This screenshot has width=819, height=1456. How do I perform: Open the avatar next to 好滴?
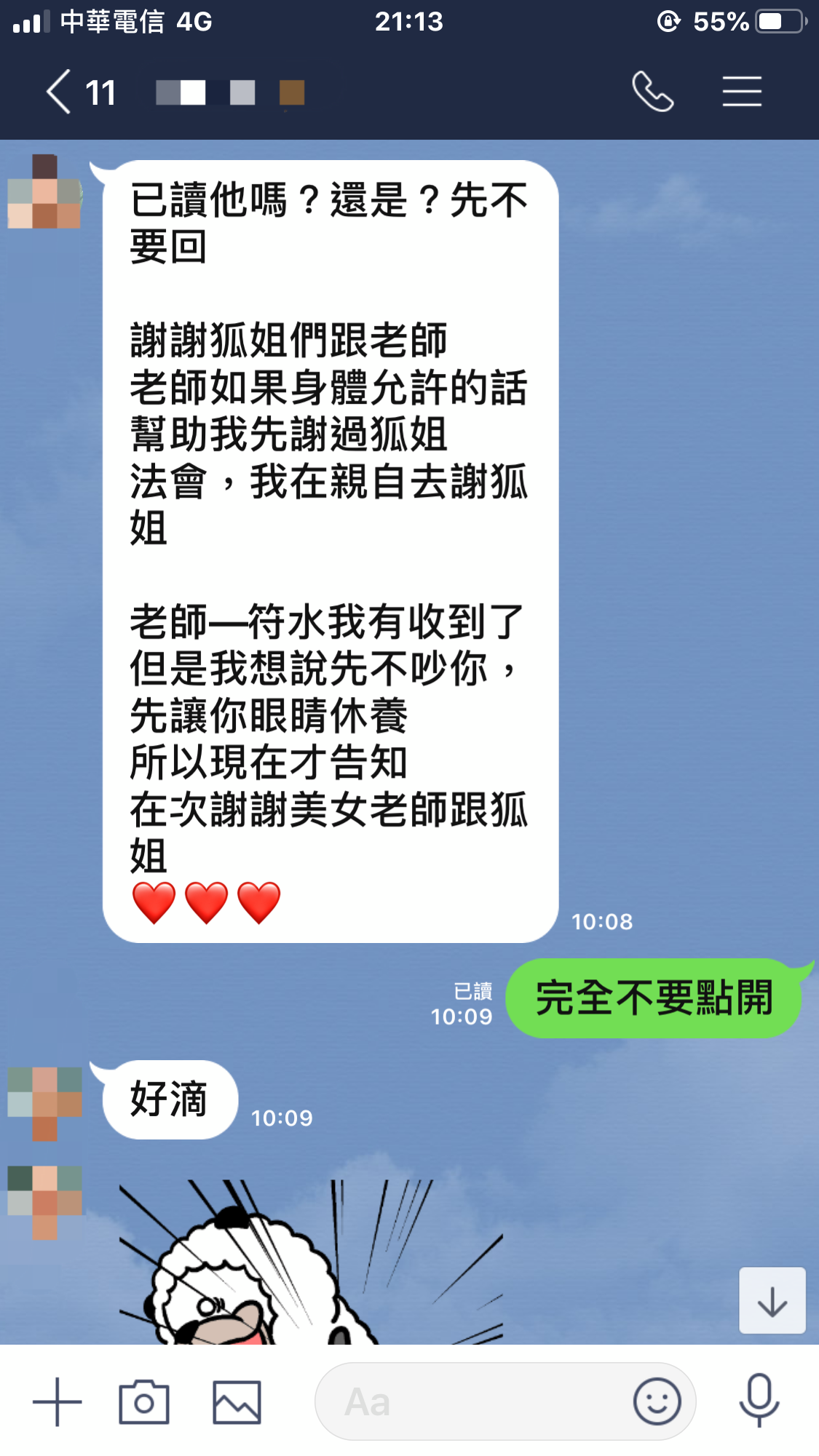point(44,1102)
